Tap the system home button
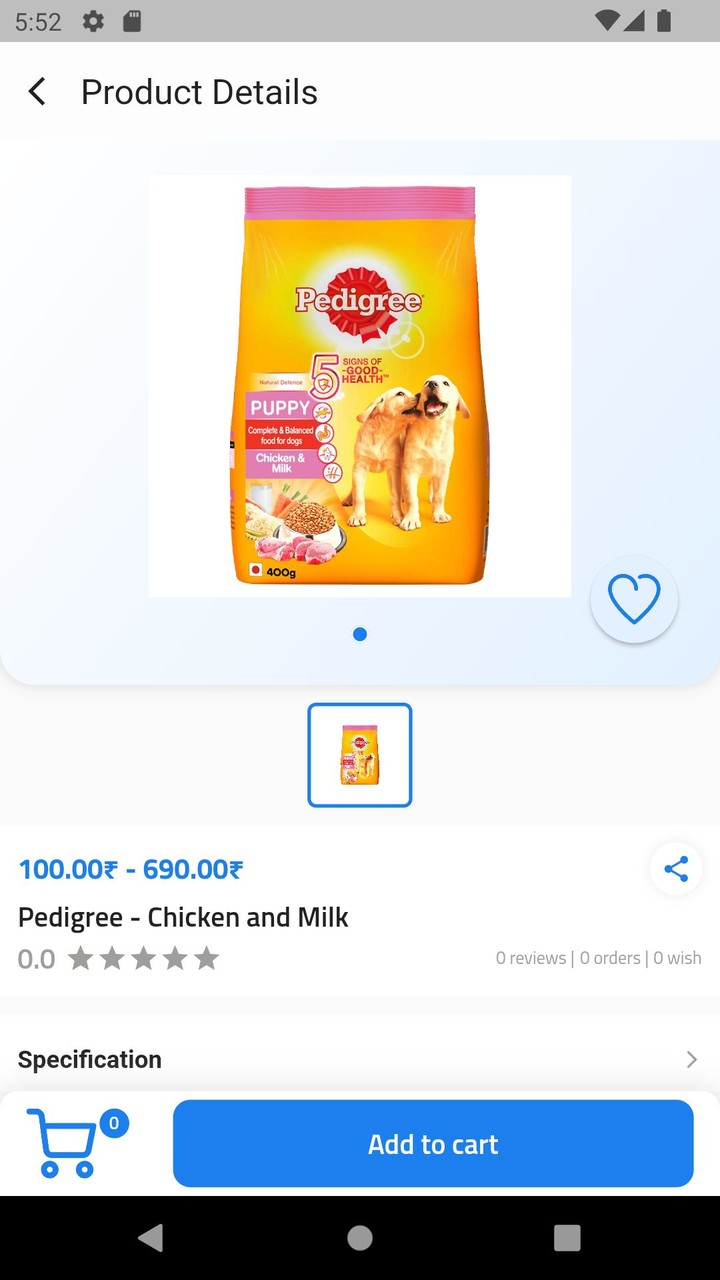Screen dimensions: 720x1280 (360, 1238)
